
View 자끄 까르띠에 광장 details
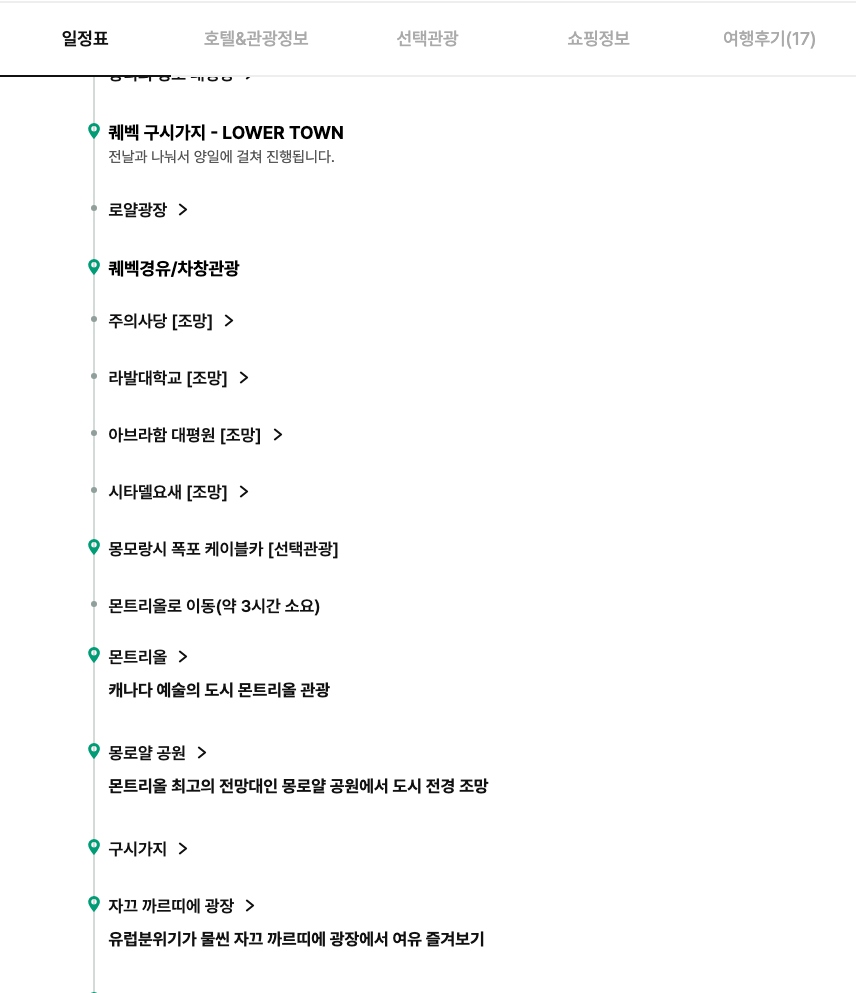tap(181, 906)
